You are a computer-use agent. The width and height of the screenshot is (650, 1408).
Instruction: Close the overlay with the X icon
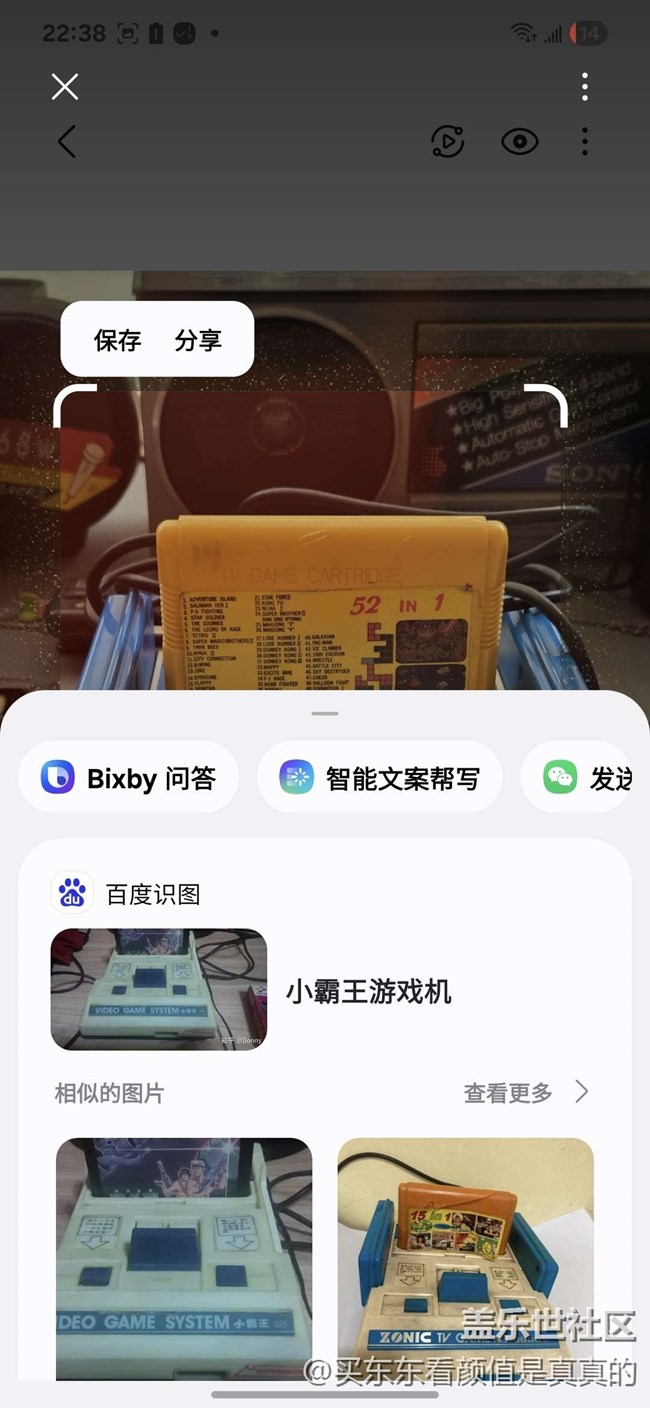coord(65,87)
